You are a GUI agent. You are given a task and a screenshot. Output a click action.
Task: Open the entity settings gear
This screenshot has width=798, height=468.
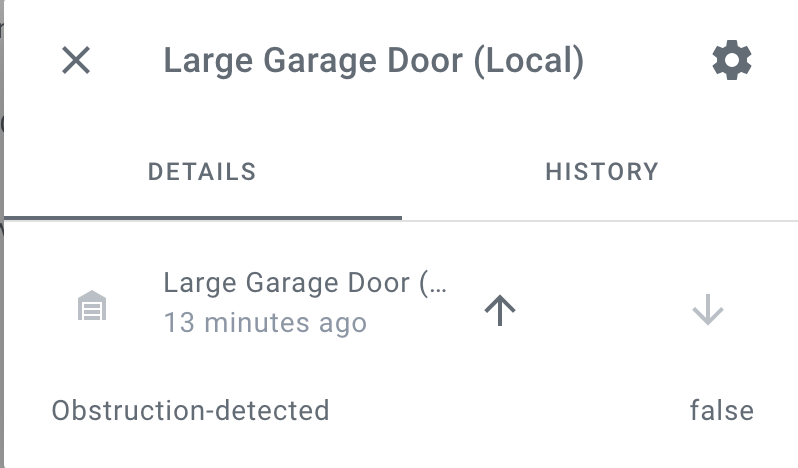[x=731, y=60]
